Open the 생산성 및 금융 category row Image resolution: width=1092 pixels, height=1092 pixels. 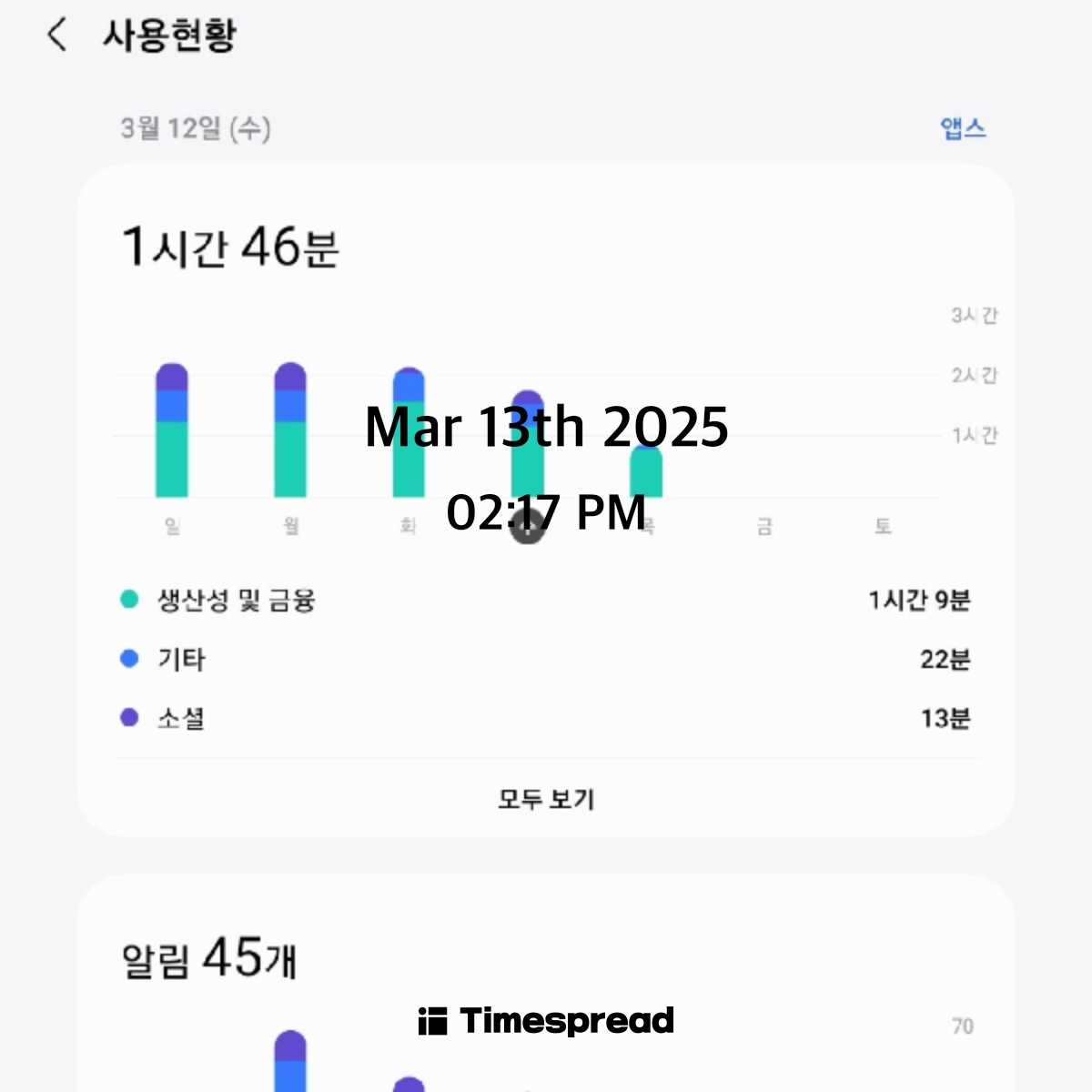pos(546,601)
